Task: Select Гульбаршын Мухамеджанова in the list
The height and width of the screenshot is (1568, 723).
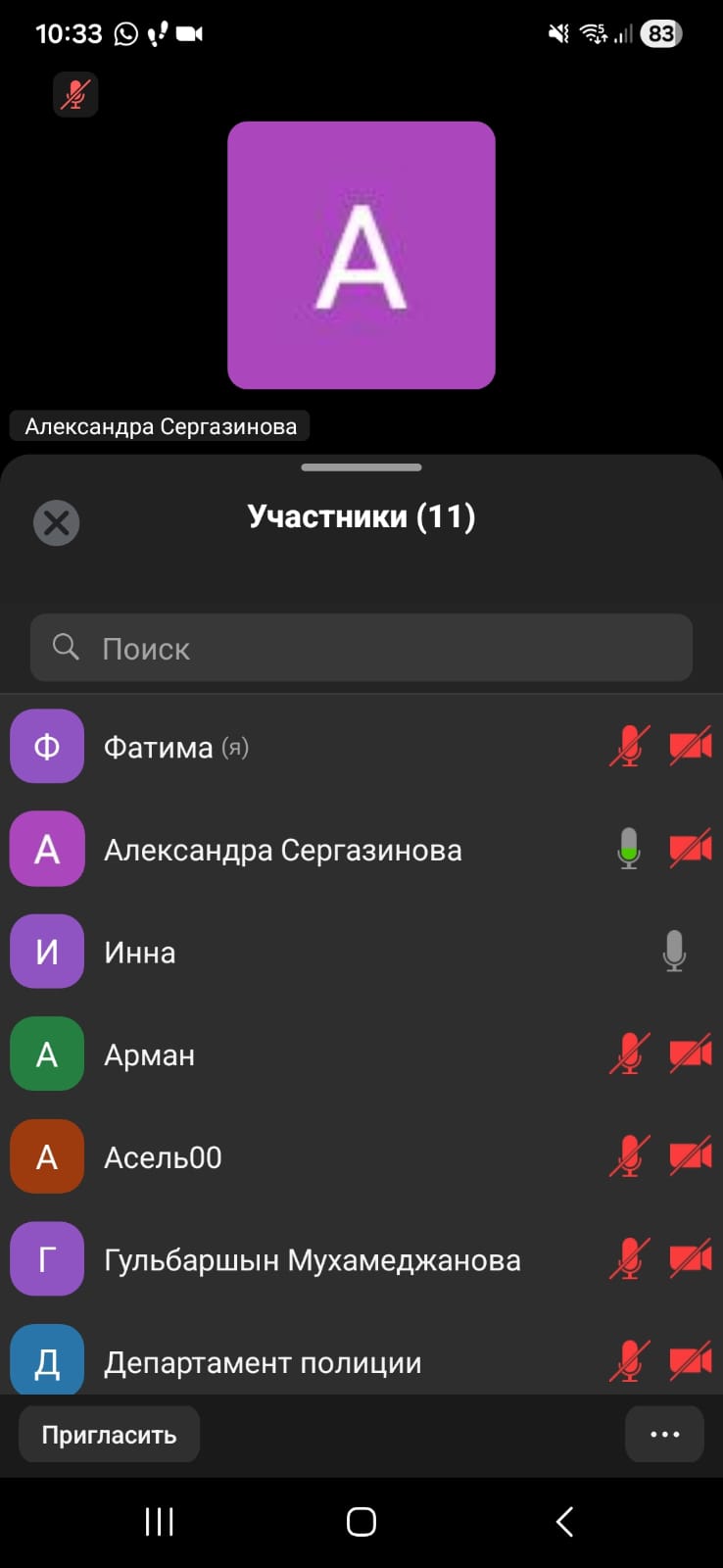Action: click(x=312, y=1260)
